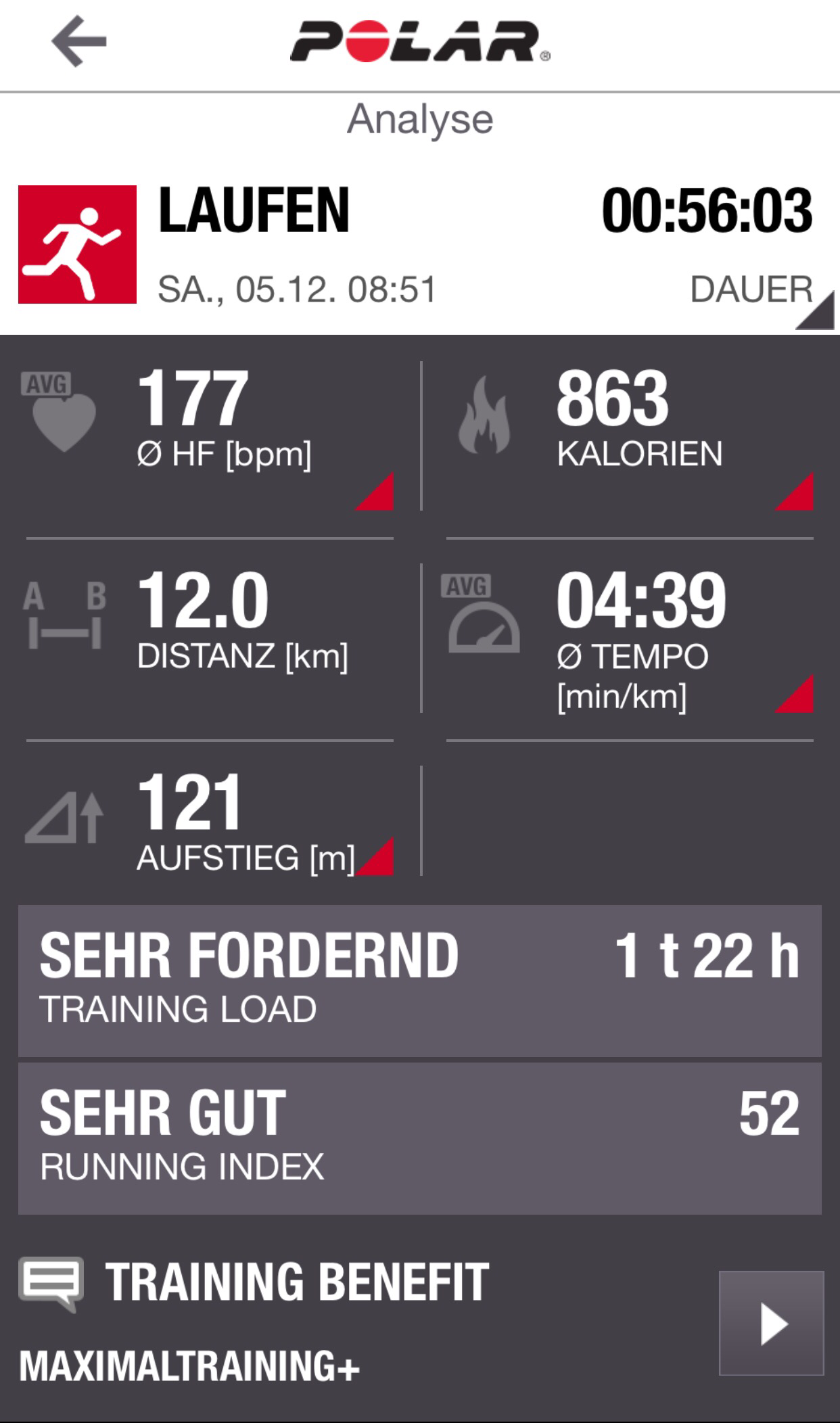Expand the Dauer duration details

coord(814,310)
